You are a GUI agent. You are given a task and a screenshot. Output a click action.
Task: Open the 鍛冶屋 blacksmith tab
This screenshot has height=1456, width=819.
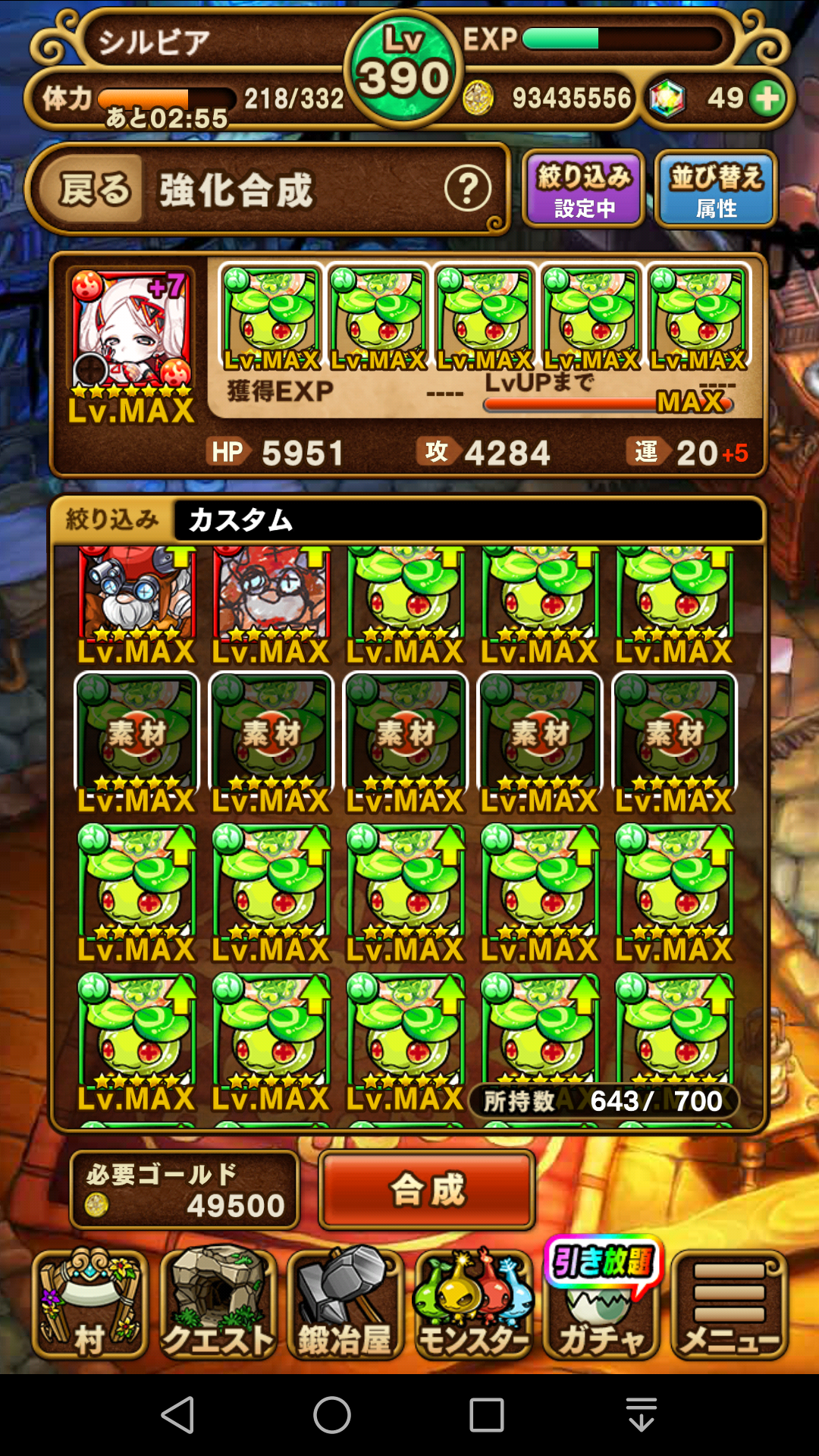pyautogui.click(x=345, y=1304)
